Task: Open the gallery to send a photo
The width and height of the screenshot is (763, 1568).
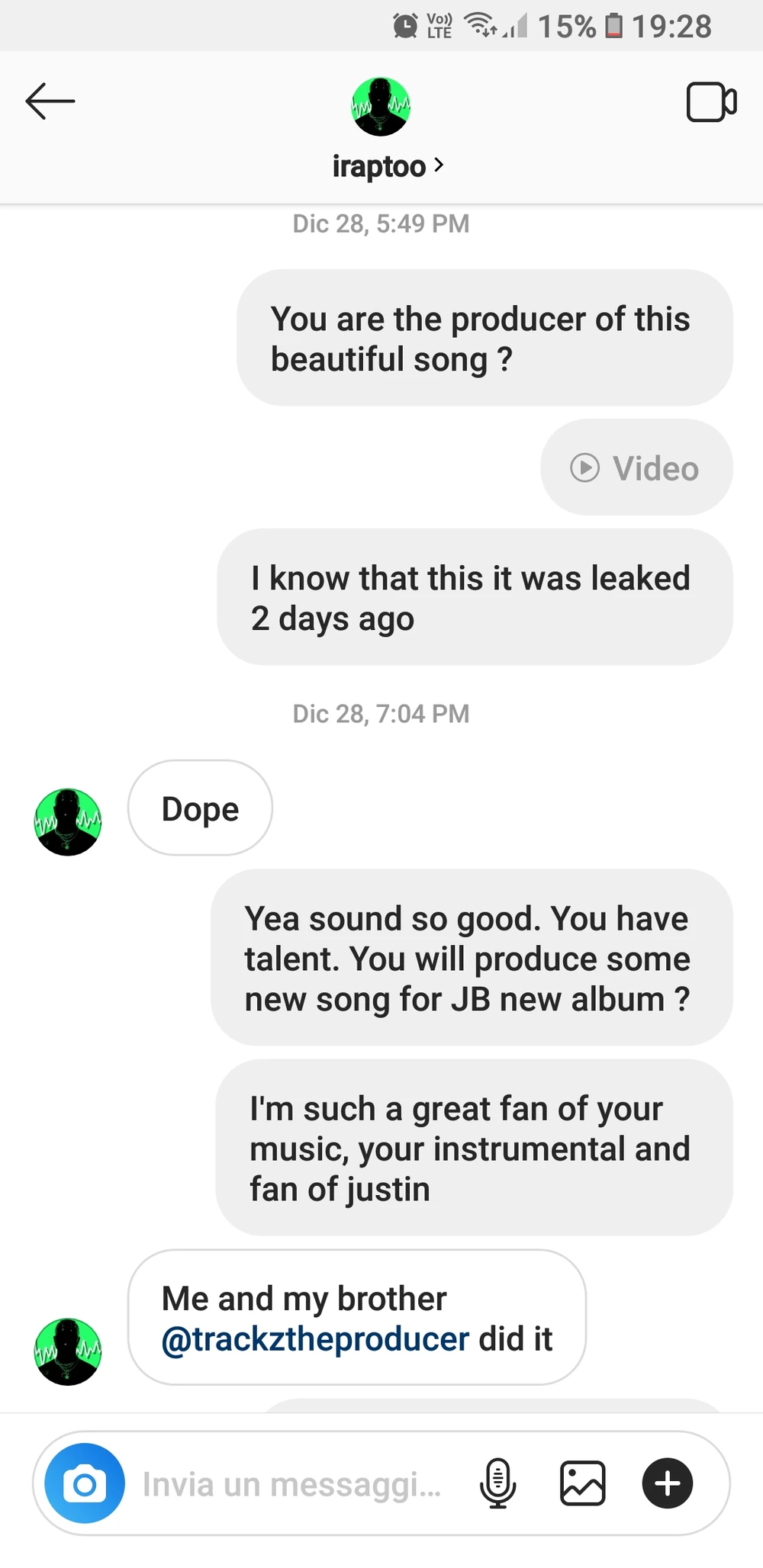Action: click(x=582, y=1483)
